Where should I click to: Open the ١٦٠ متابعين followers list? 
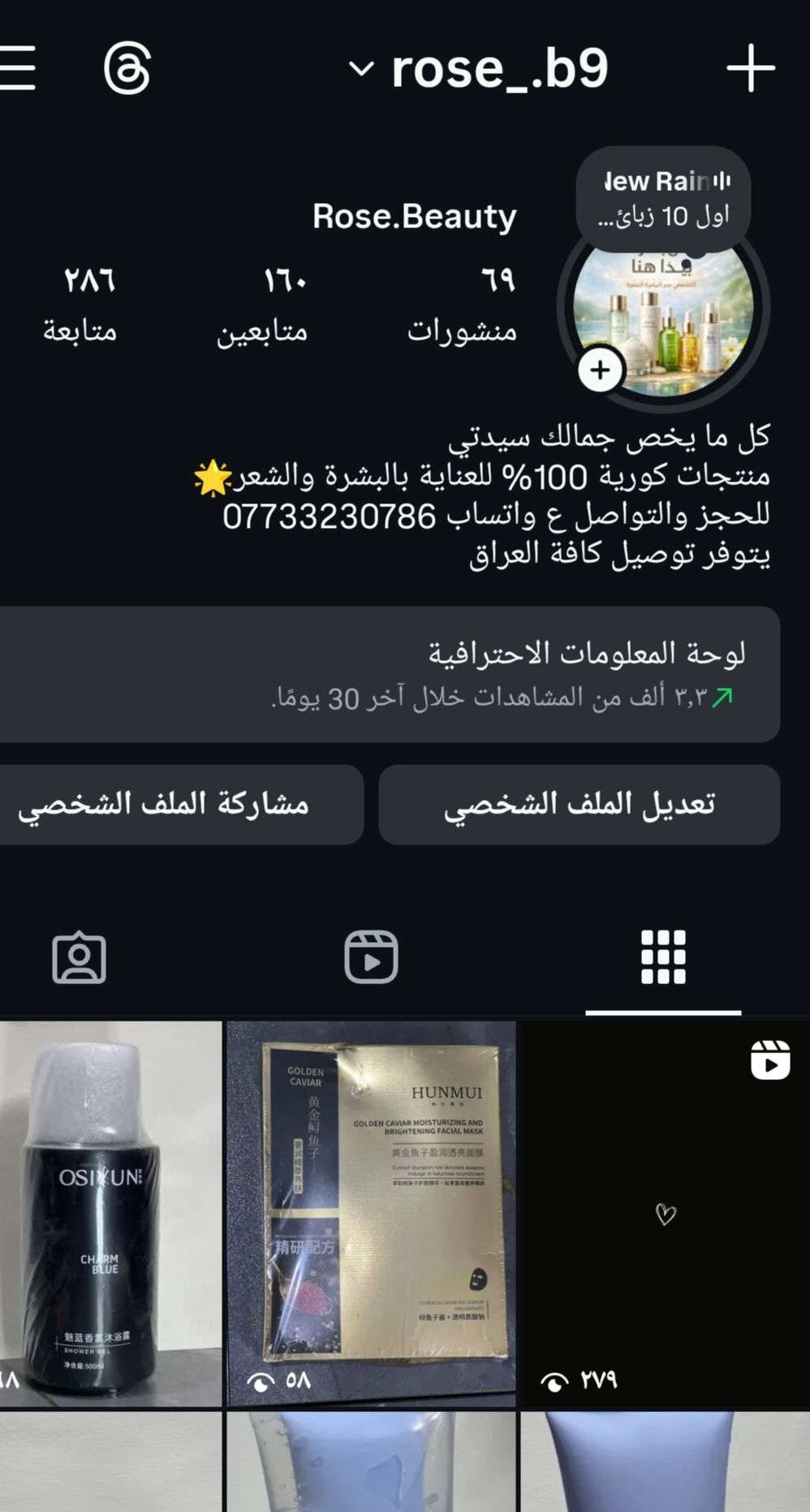[x=262, y=305]
